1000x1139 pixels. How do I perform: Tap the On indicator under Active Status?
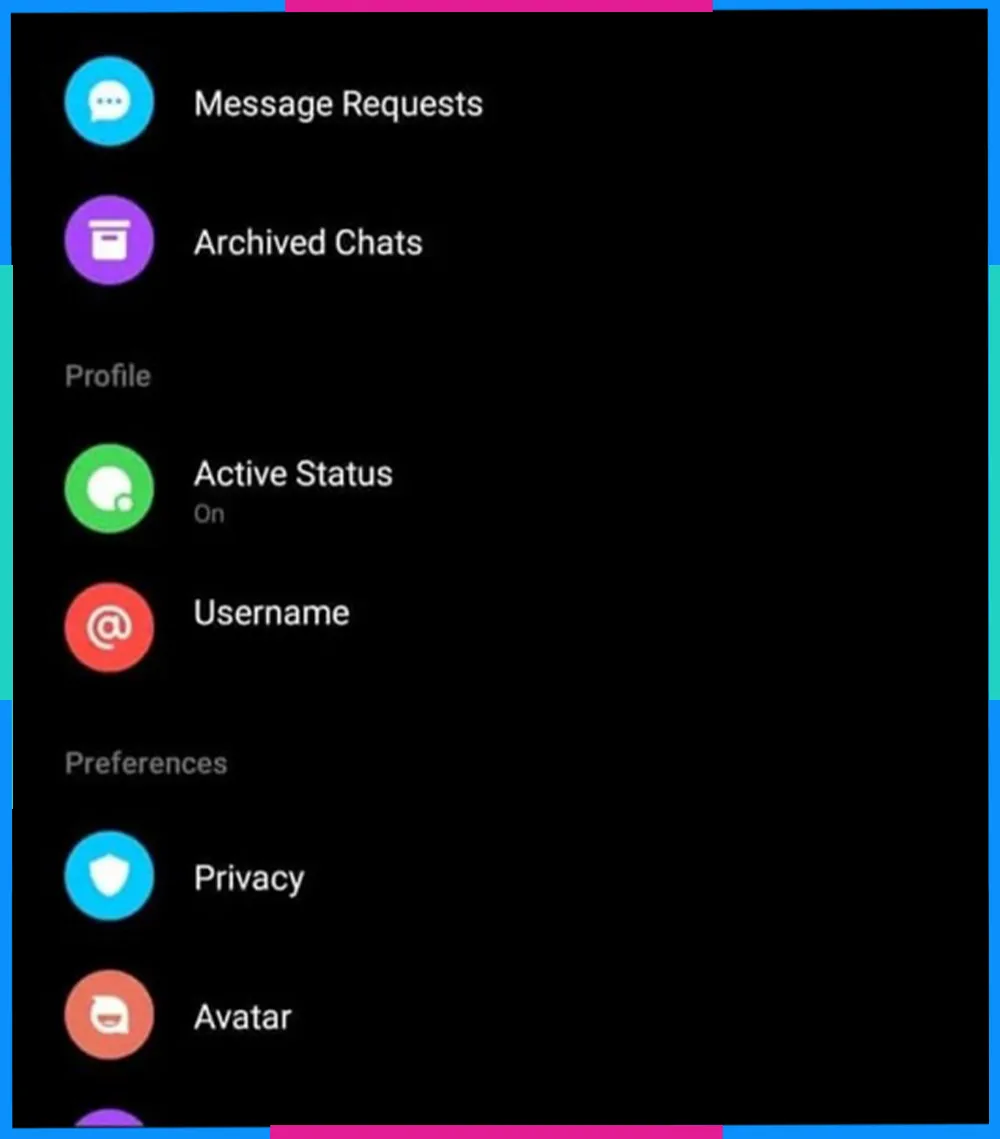209,514
